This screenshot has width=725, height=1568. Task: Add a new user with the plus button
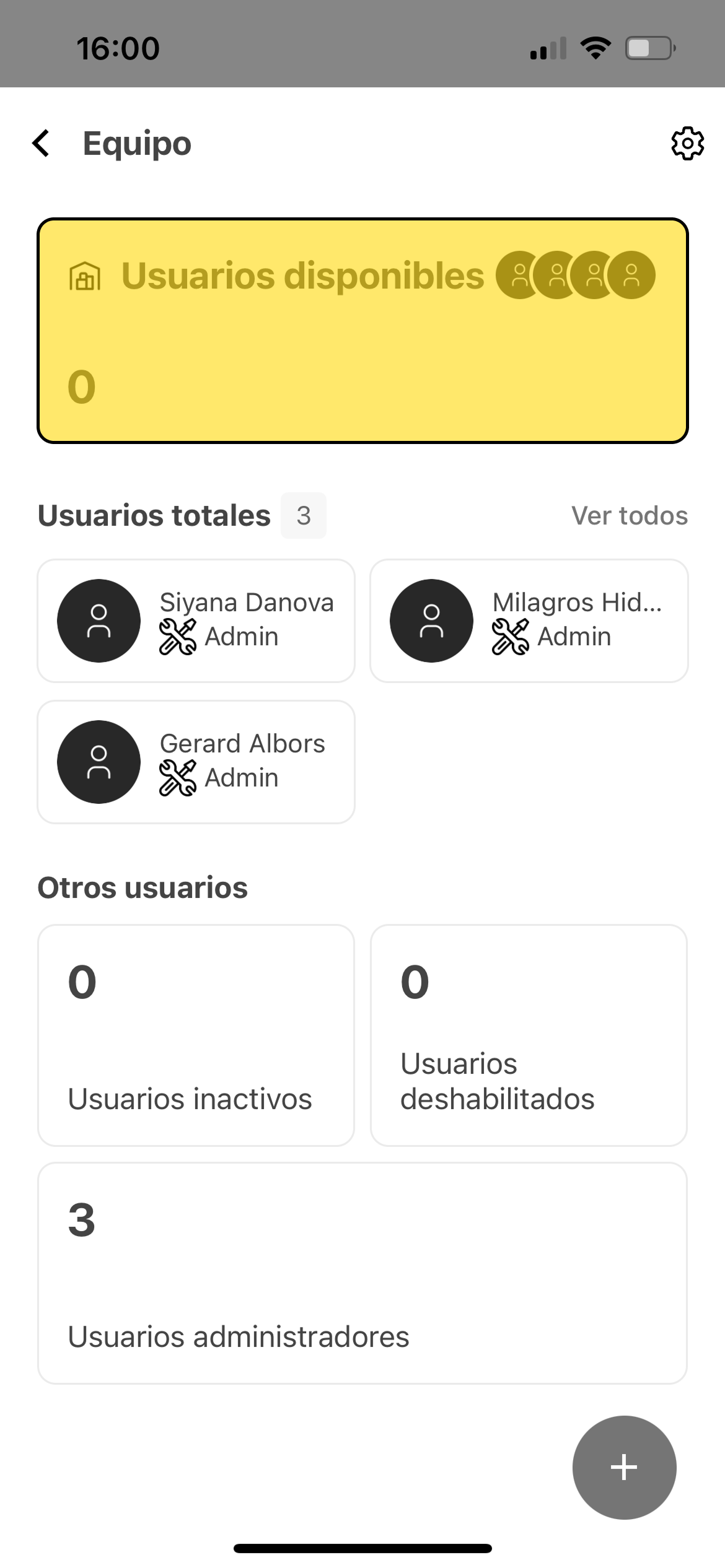coord(624,1468)
